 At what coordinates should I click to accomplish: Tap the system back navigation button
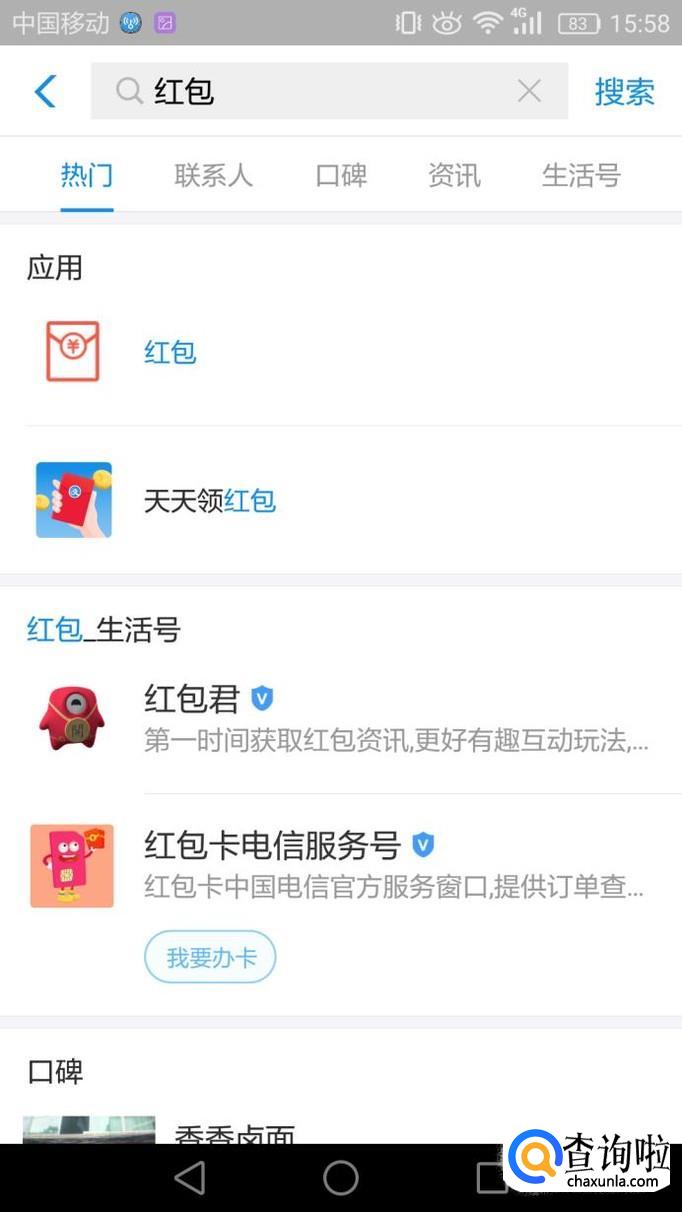tap(190, 1178)
